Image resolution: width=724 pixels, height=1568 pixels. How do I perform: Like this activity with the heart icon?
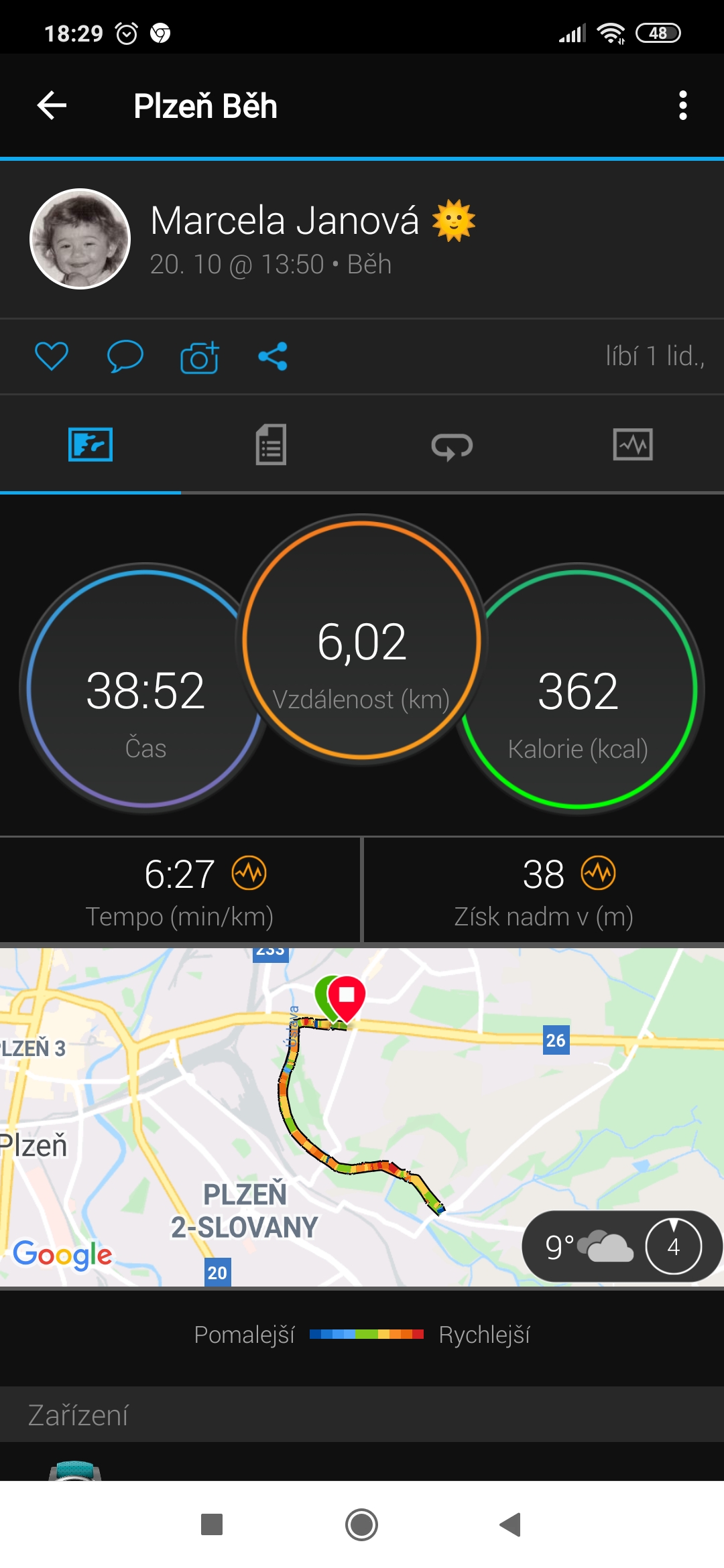(52, 356)
